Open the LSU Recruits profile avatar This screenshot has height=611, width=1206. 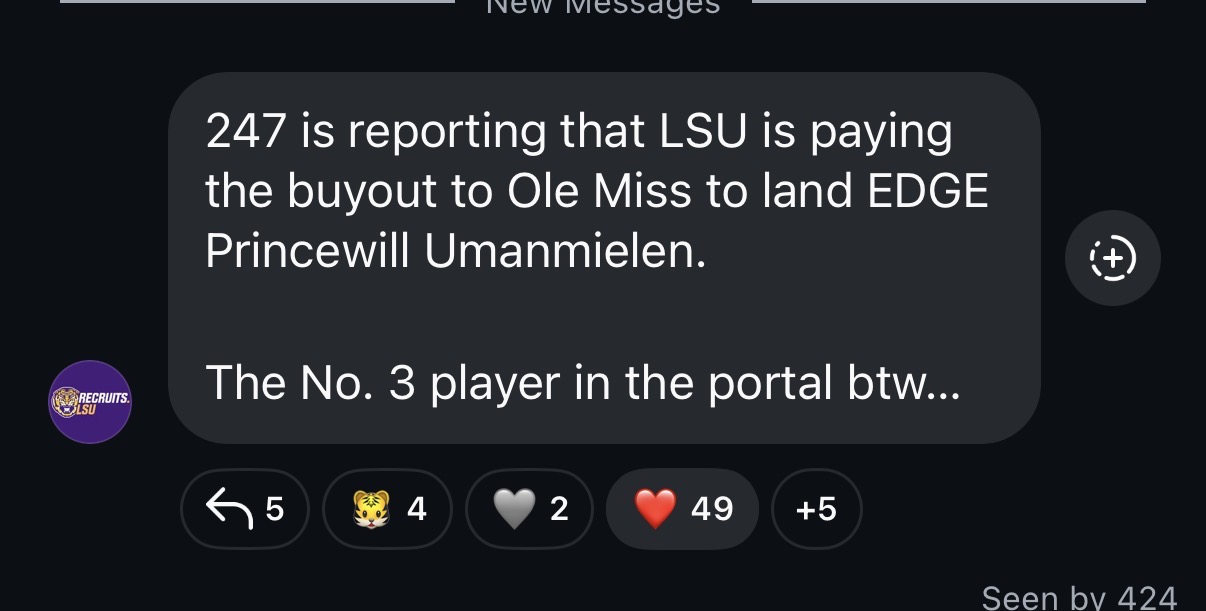pos(90,401)
